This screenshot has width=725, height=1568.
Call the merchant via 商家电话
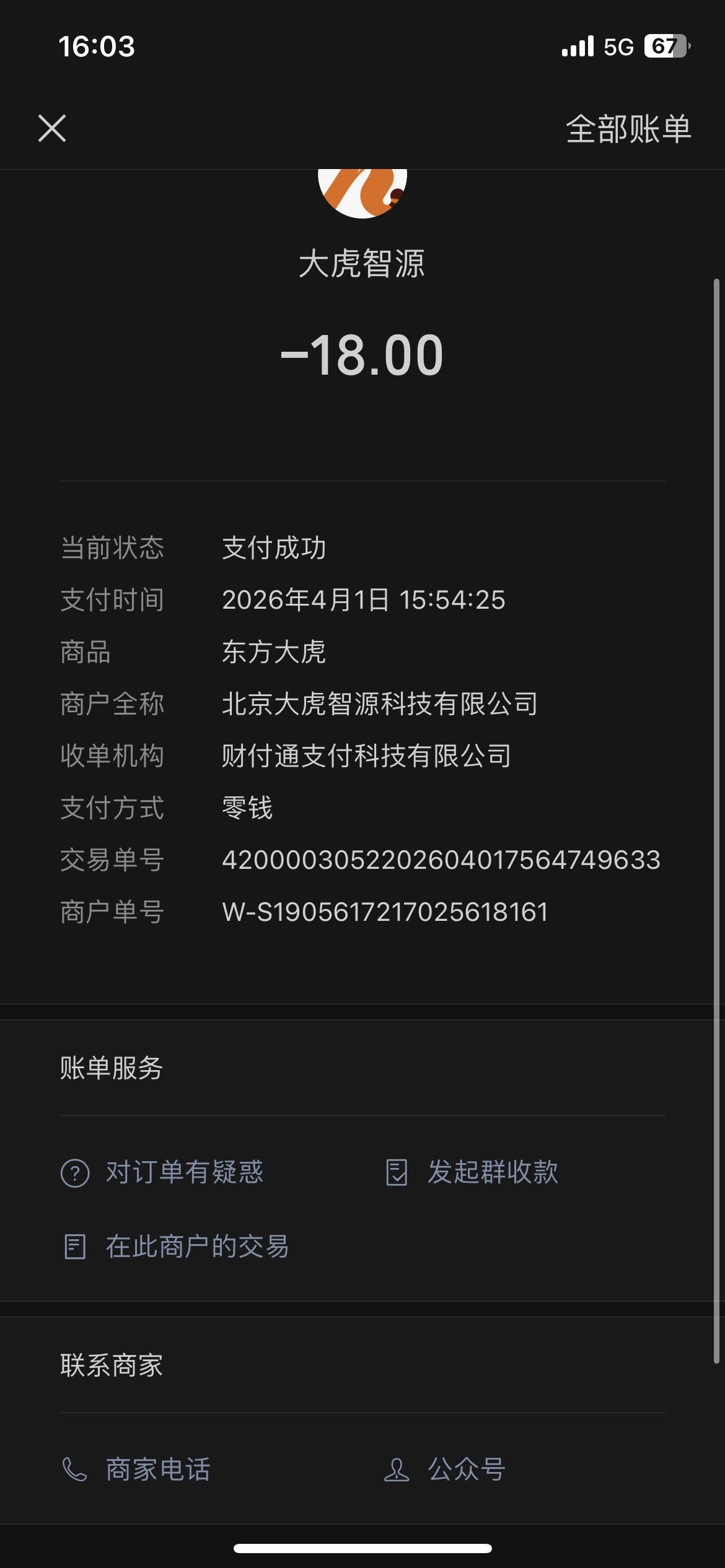pyautogui.click(x=136, y=1469)
